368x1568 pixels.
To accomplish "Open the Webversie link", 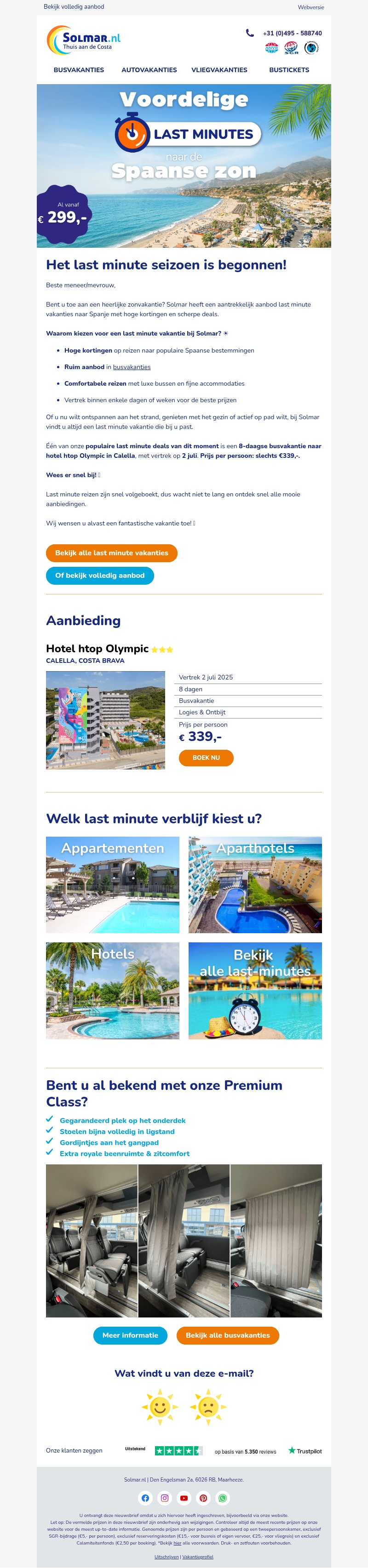I will point(310,7).
